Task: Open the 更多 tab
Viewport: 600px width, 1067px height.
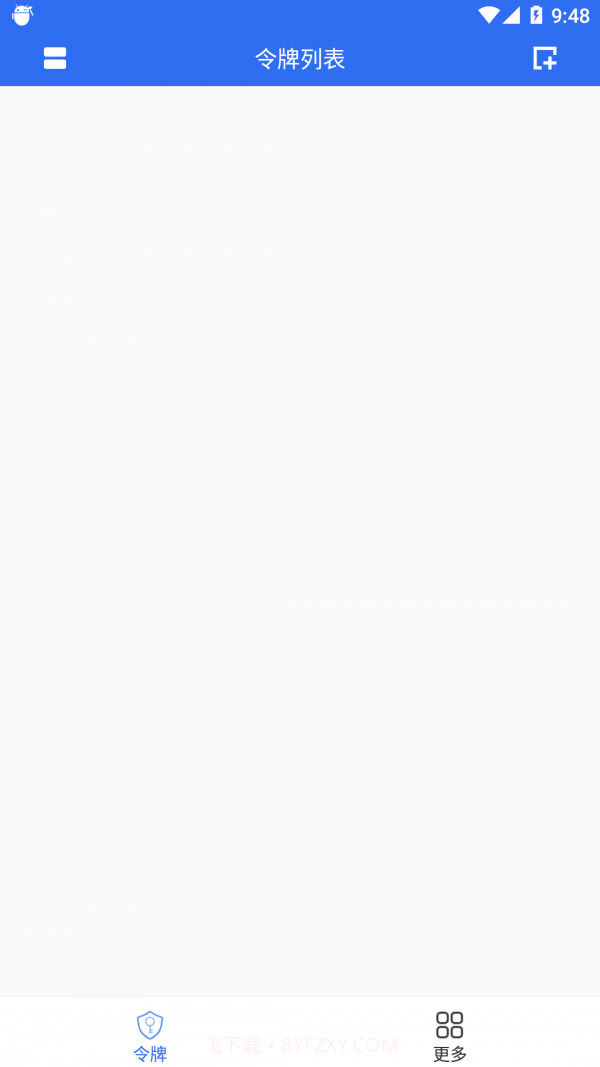Action: click(x=450, y=1035)
